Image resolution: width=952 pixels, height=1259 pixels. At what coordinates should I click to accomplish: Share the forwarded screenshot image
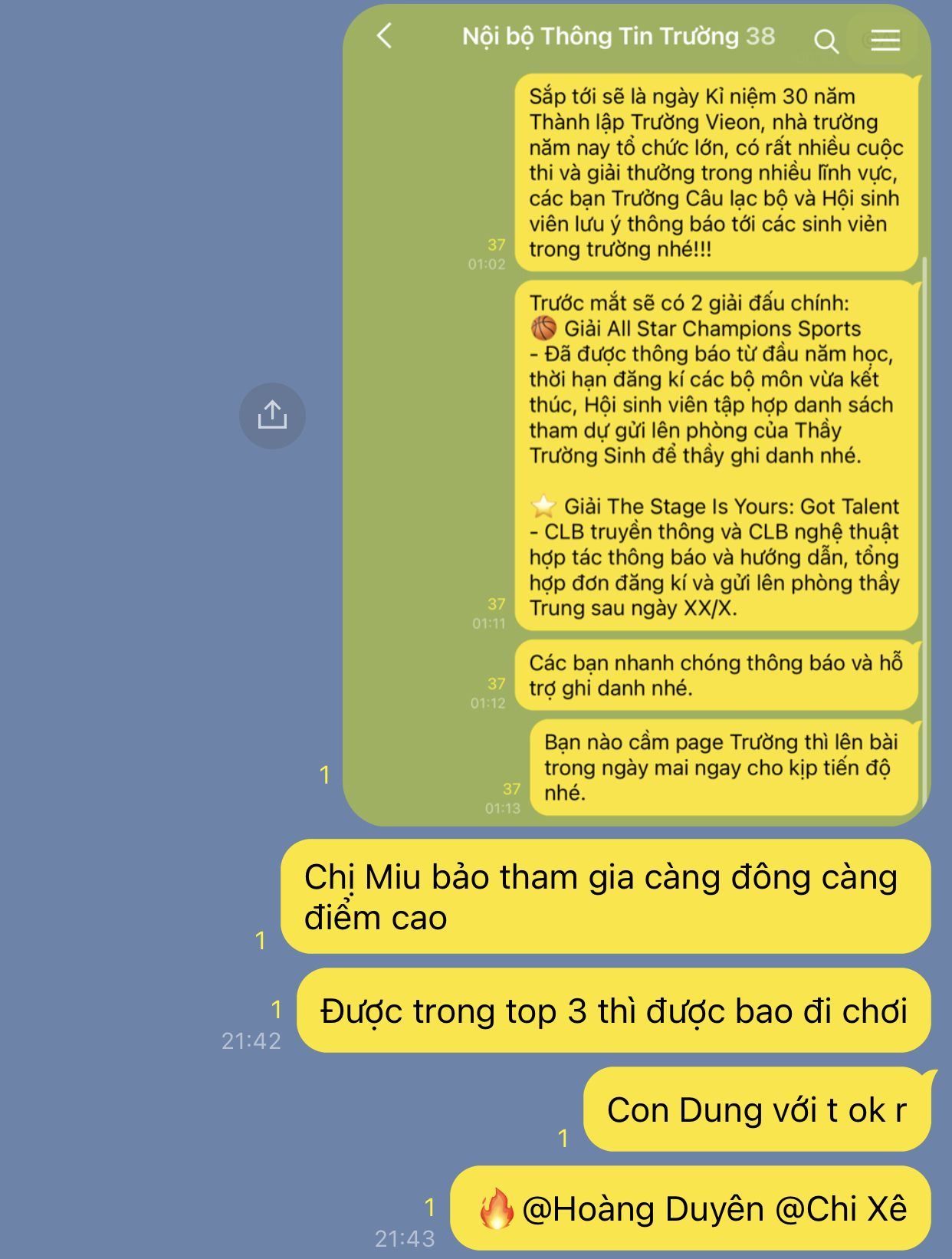click(x=272, y=416)
